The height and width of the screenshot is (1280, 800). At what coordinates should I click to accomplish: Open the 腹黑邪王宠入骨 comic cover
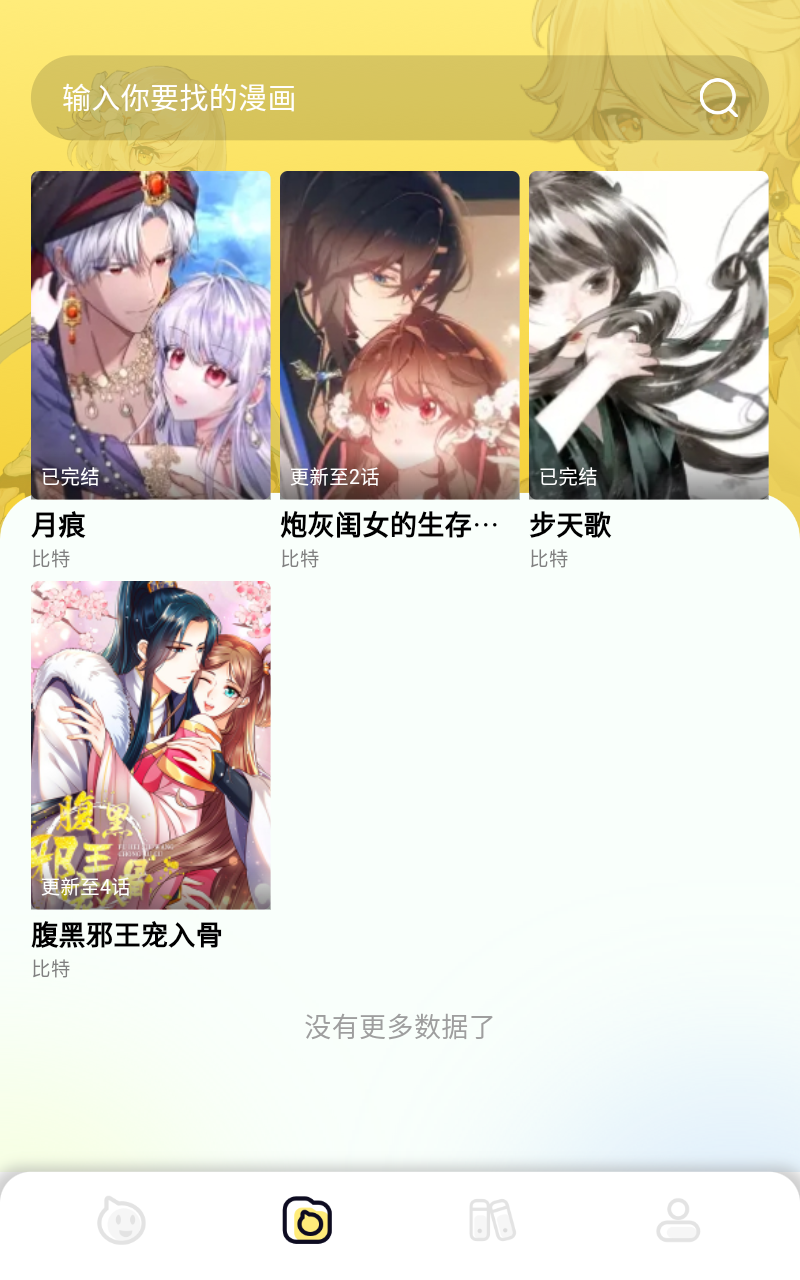point(151,744)
